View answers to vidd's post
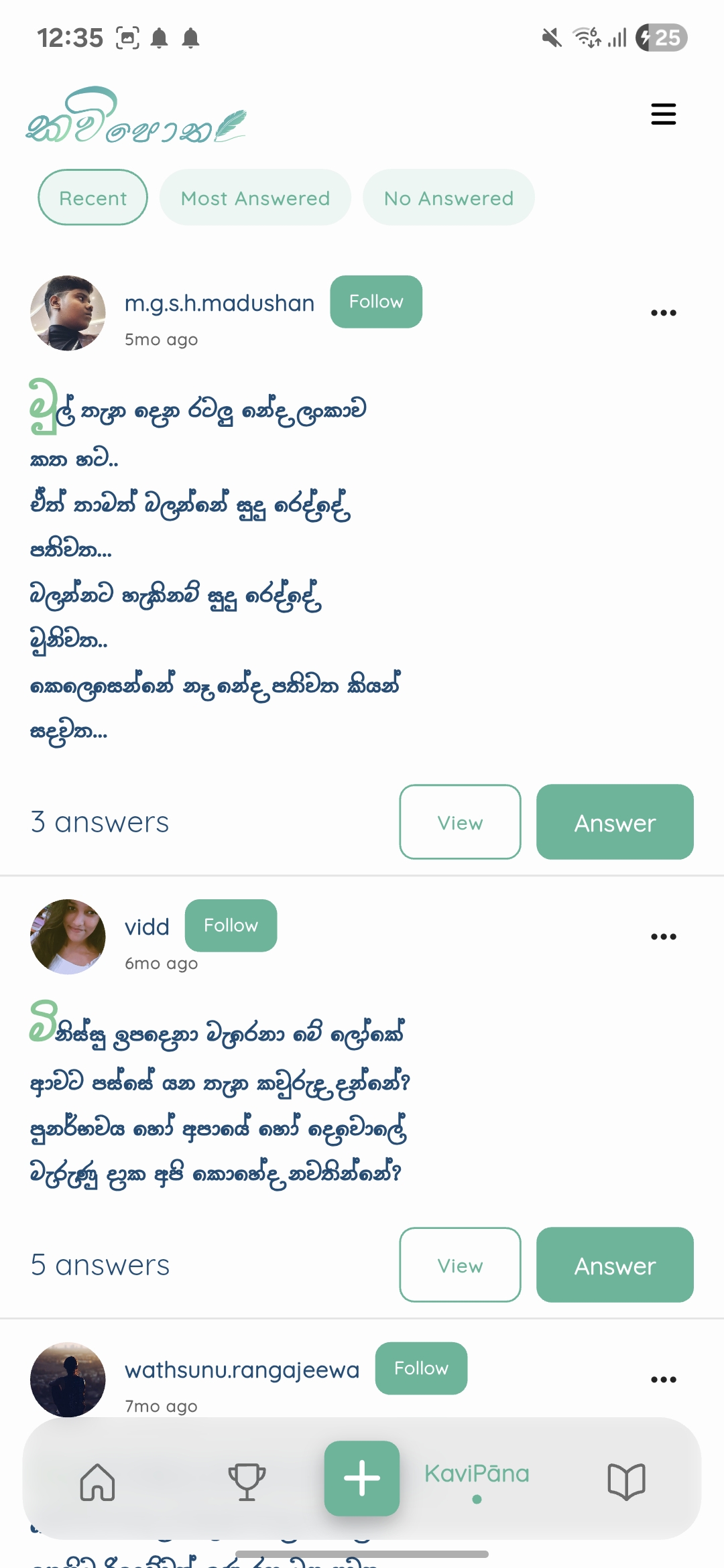724x1568 pixels. [460, 1265]
